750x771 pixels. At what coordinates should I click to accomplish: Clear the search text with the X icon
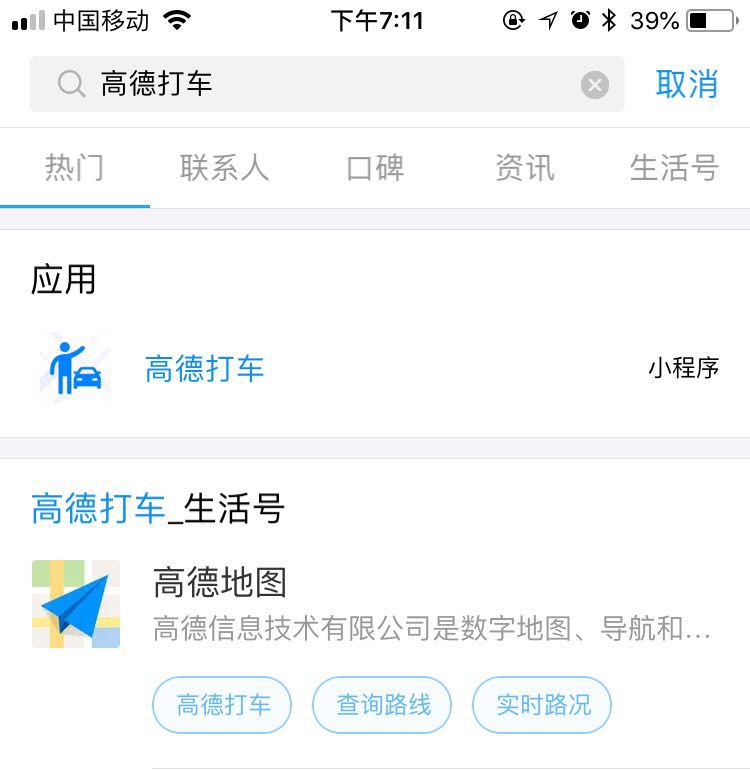point(595,85)
